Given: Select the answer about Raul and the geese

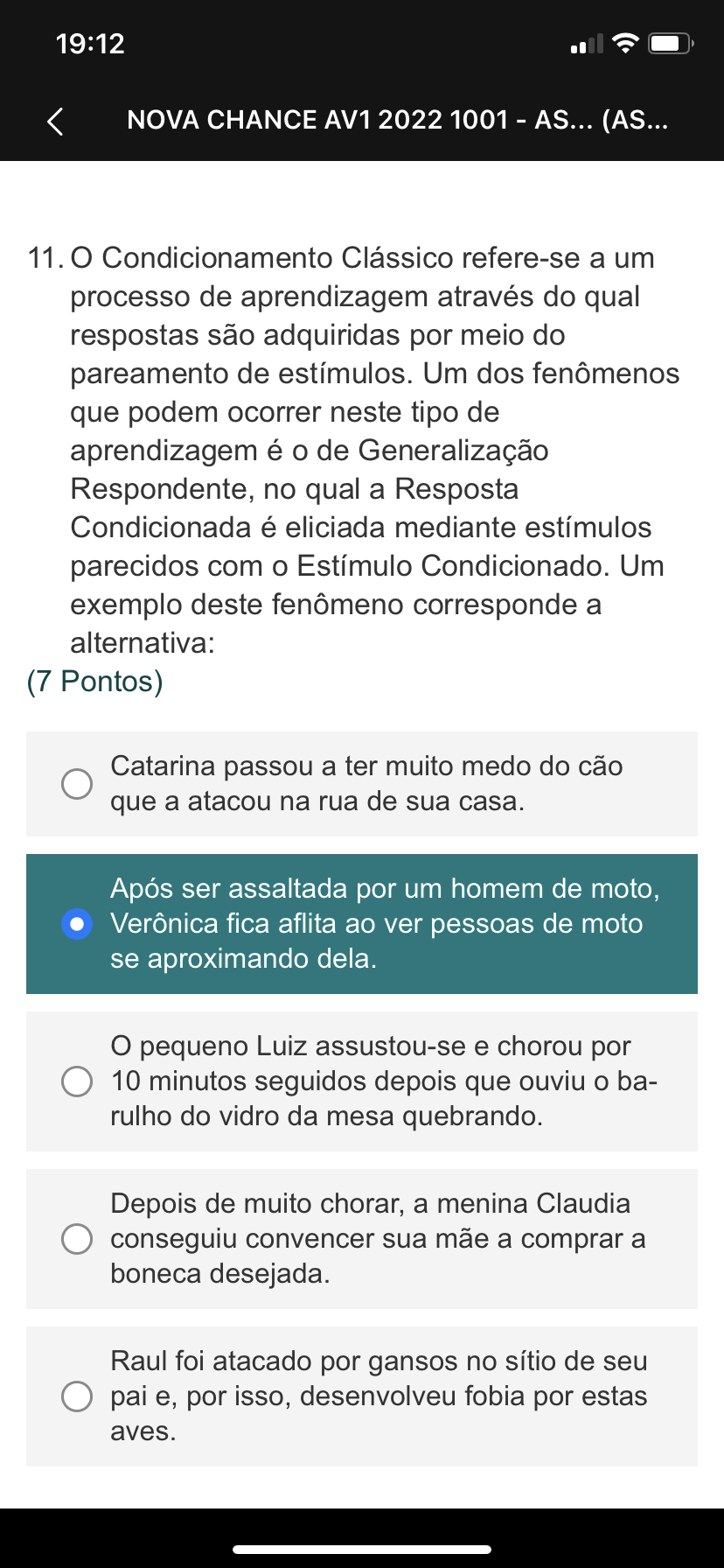Looking at the screenshot, I should (77, 1396).
